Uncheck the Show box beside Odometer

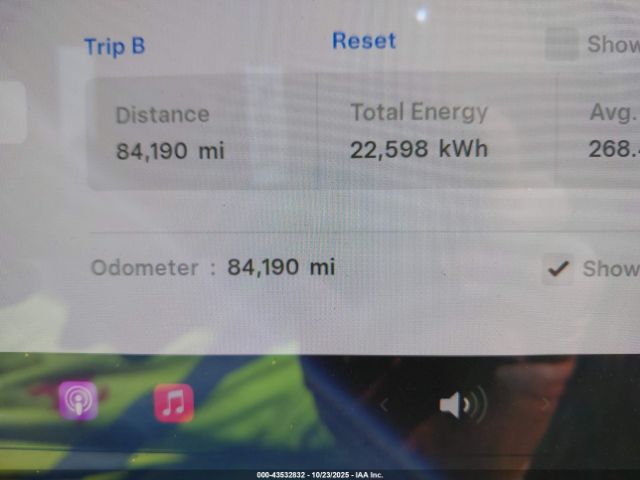coord(558,268)
